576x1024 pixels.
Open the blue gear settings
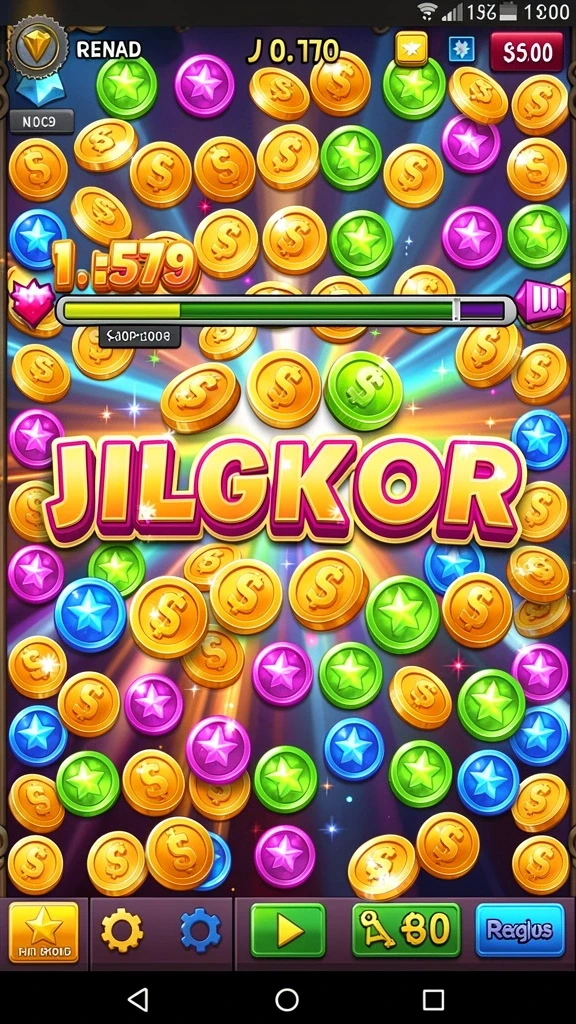[x=200, y=930]
